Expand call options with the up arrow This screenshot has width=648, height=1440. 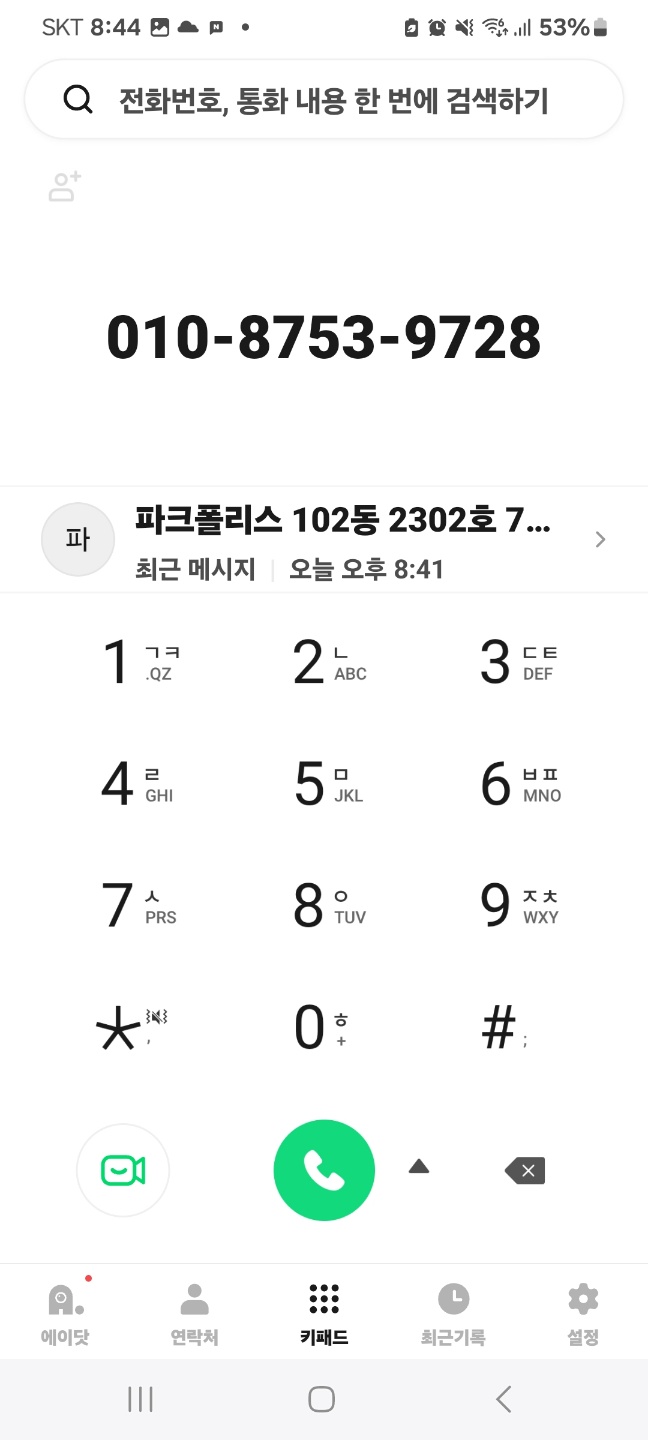419,1166
